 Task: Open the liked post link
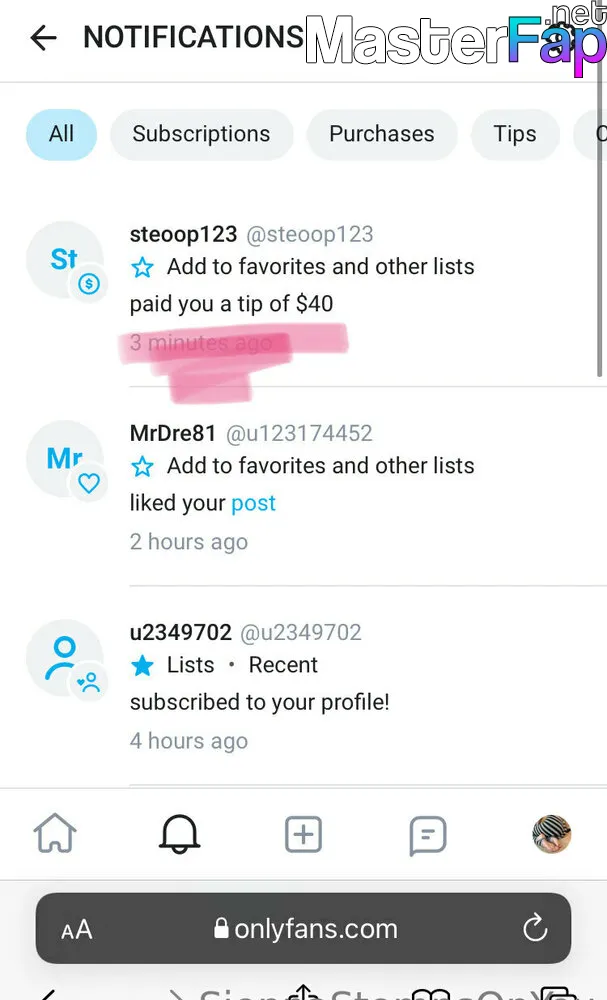pyautogui.click(x=253, y=503)
